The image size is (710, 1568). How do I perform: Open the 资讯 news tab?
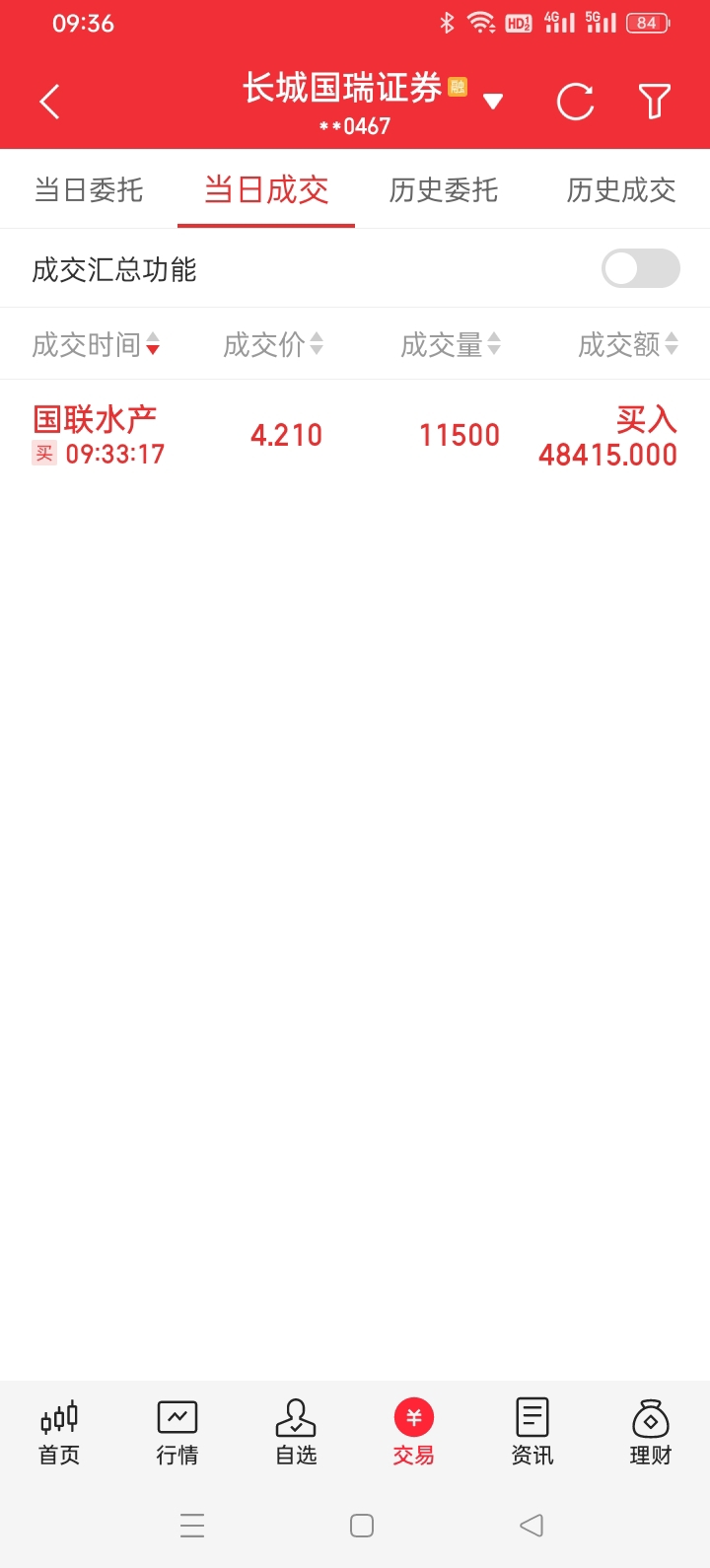click(532, 1433)
